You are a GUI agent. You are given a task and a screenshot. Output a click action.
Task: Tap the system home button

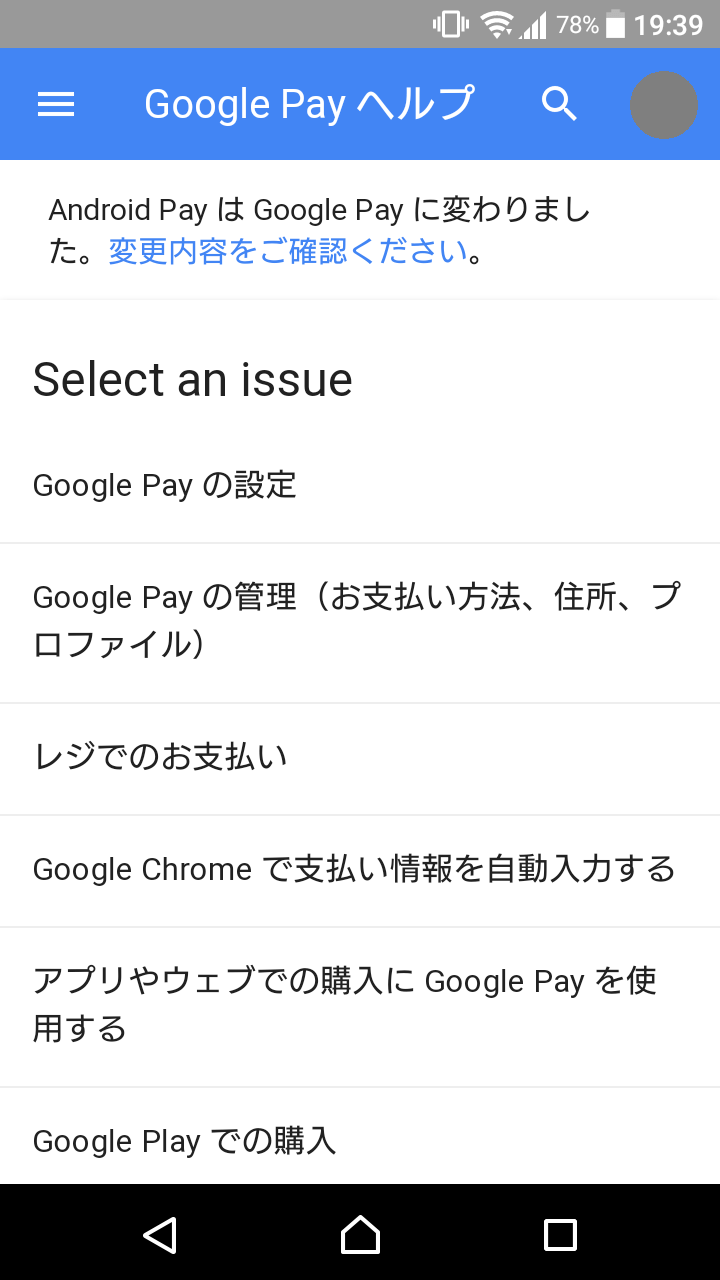pos(360,1234)
